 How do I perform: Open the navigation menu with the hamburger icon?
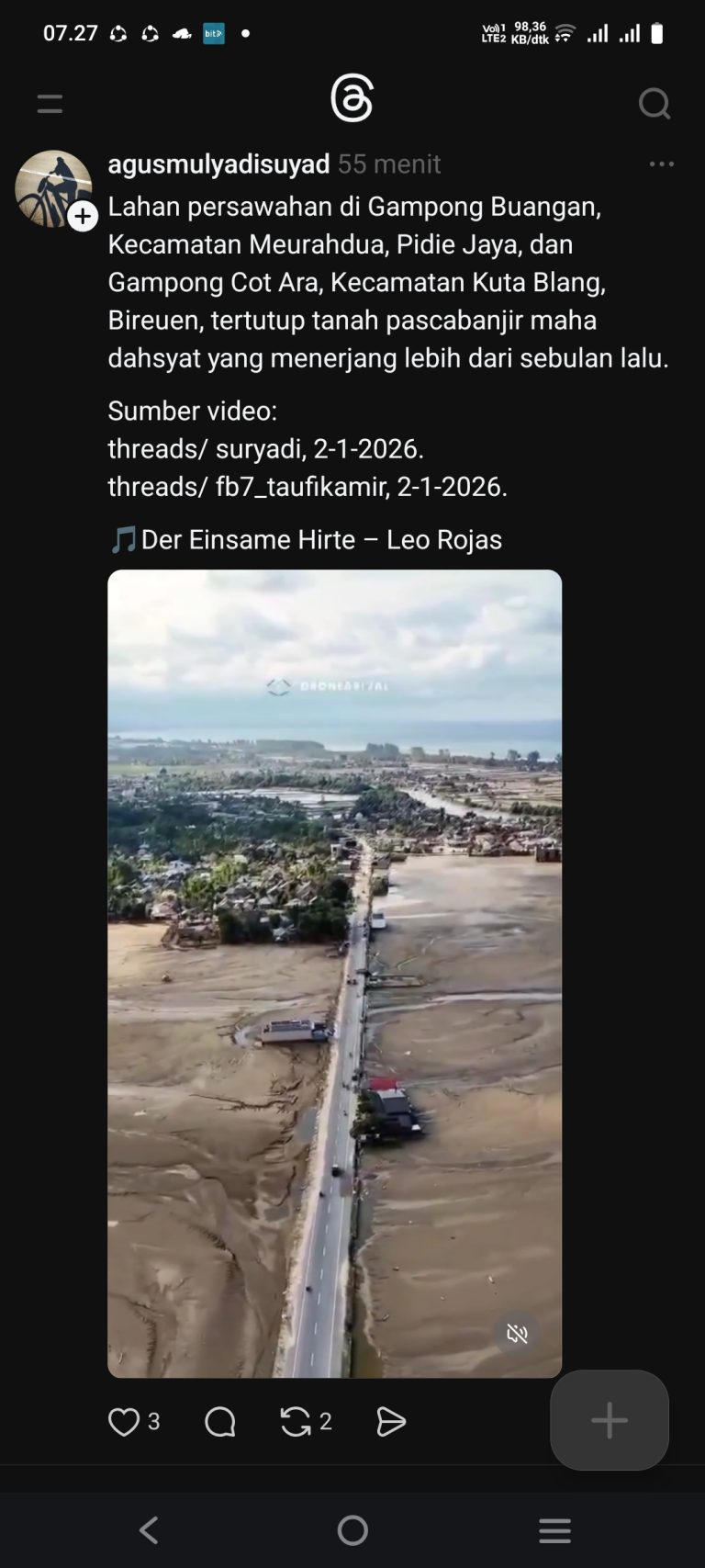[x=49, y=103]
